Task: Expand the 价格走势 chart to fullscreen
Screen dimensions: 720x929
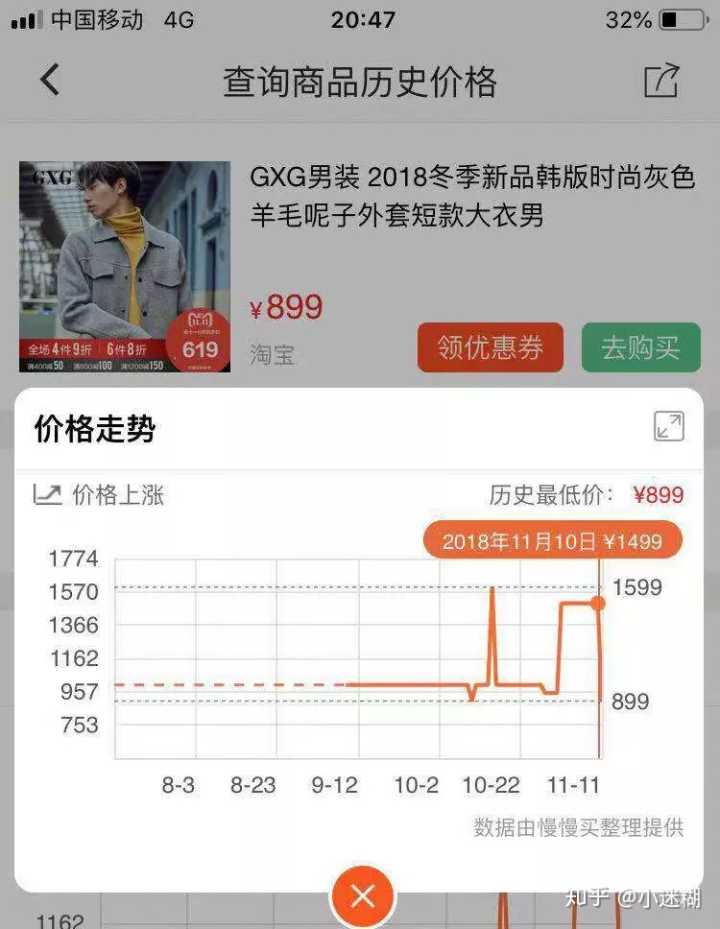Action: 669,427
